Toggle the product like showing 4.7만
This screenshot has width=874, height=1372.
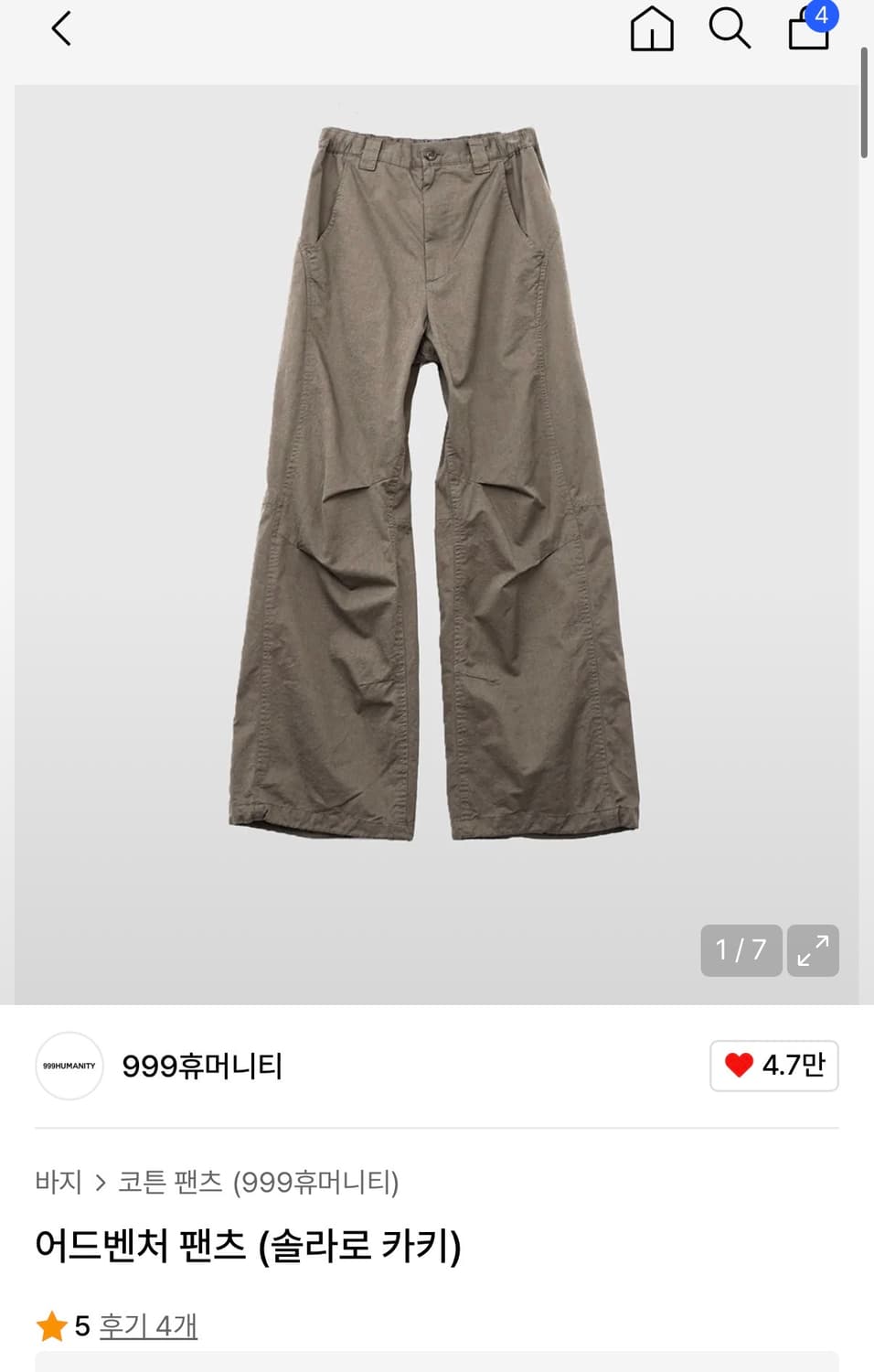pyautogui.click(x=773, y=1066)
